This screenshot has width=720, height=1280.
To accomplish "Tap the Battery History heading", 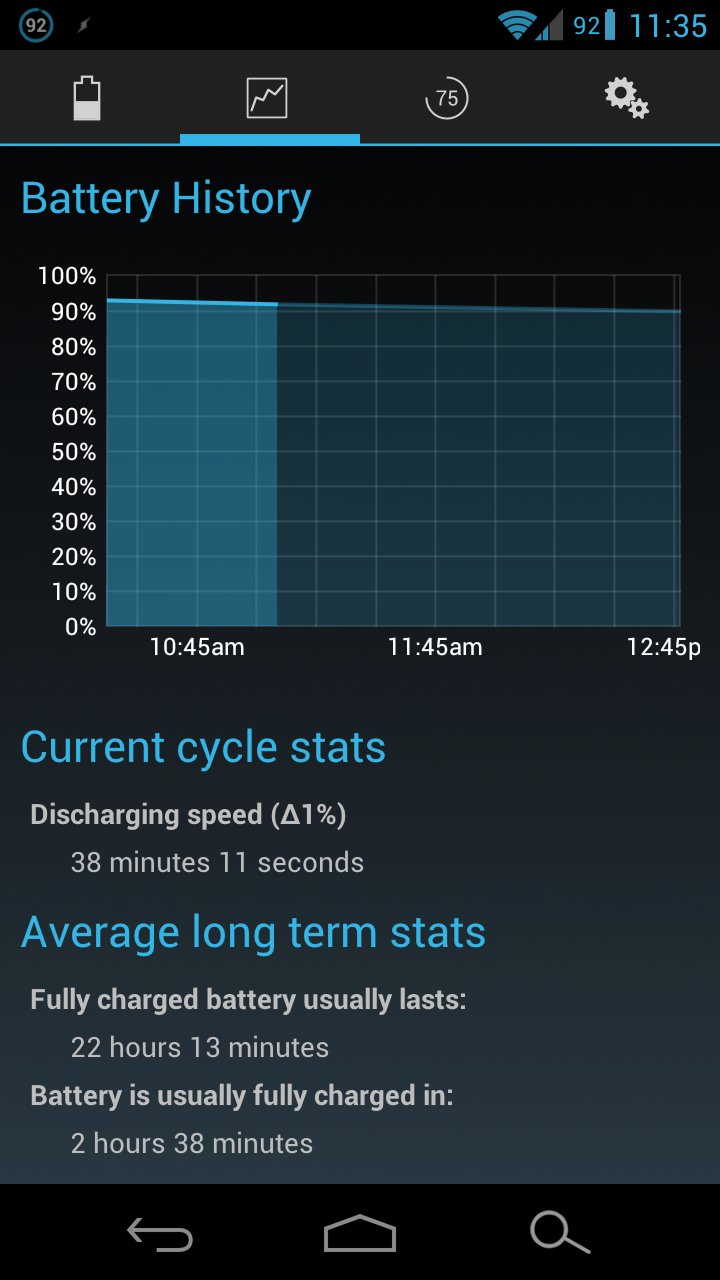I will click(165, 198).
